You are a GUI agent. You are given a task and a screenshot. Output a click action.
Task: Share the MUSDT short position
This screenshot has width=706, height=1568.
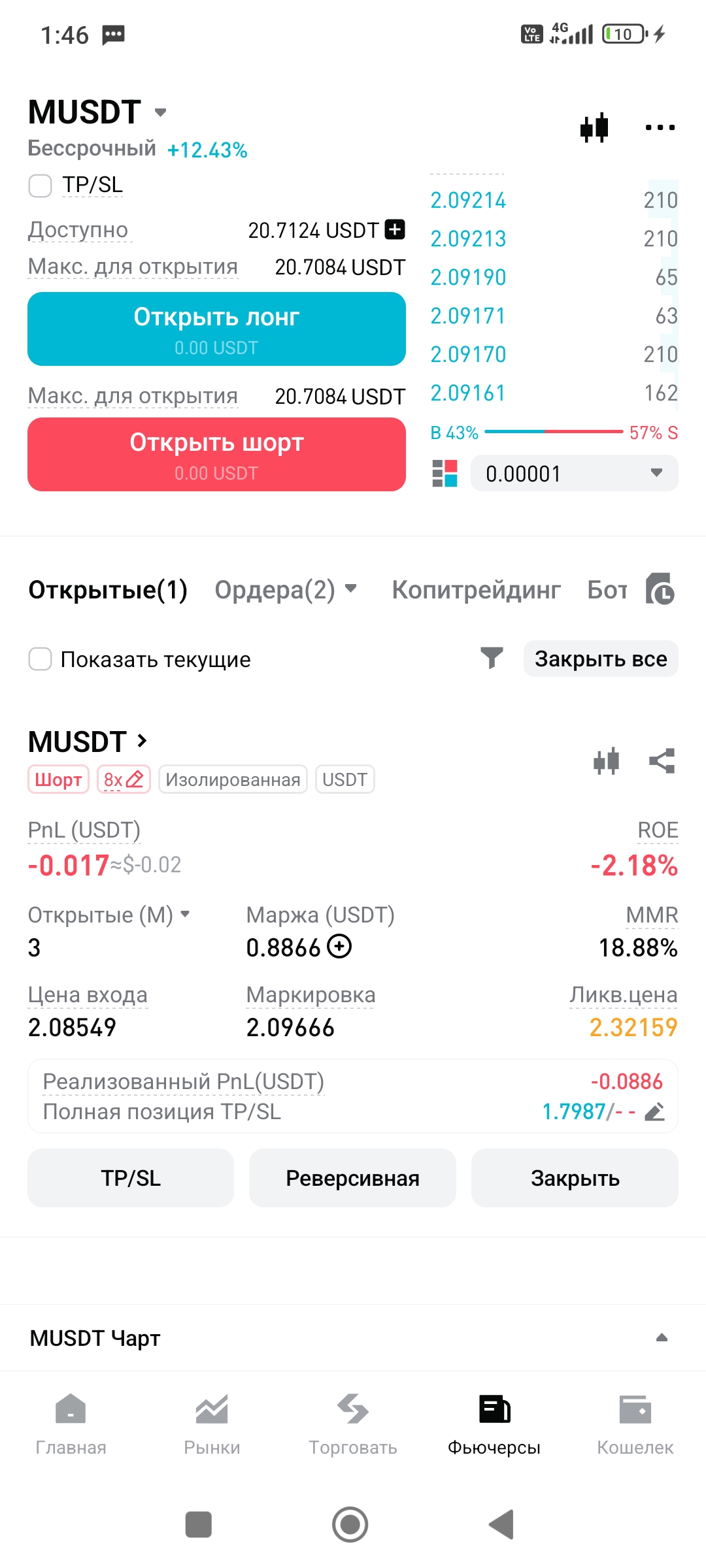[x=662, y=761]
